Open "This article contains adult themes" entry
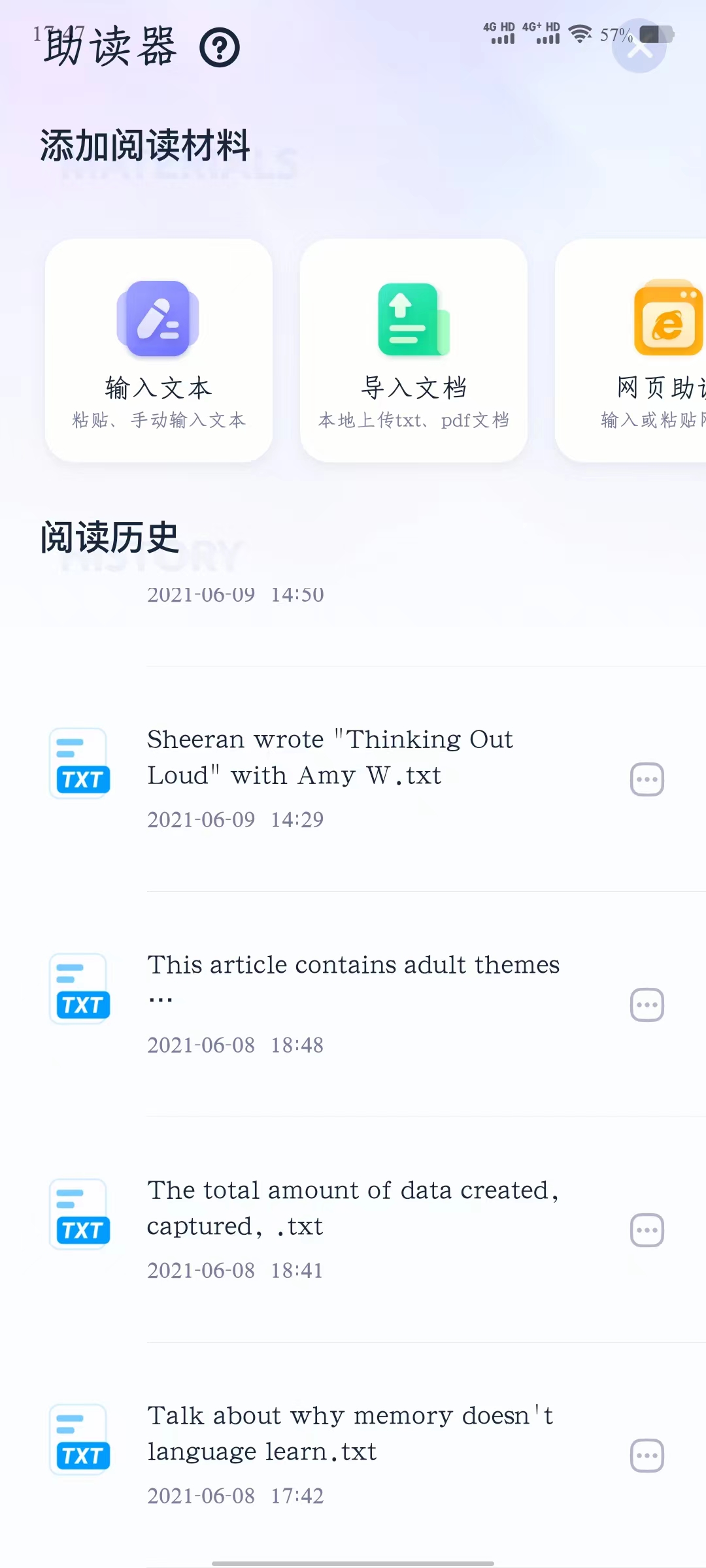 (353, 966)
